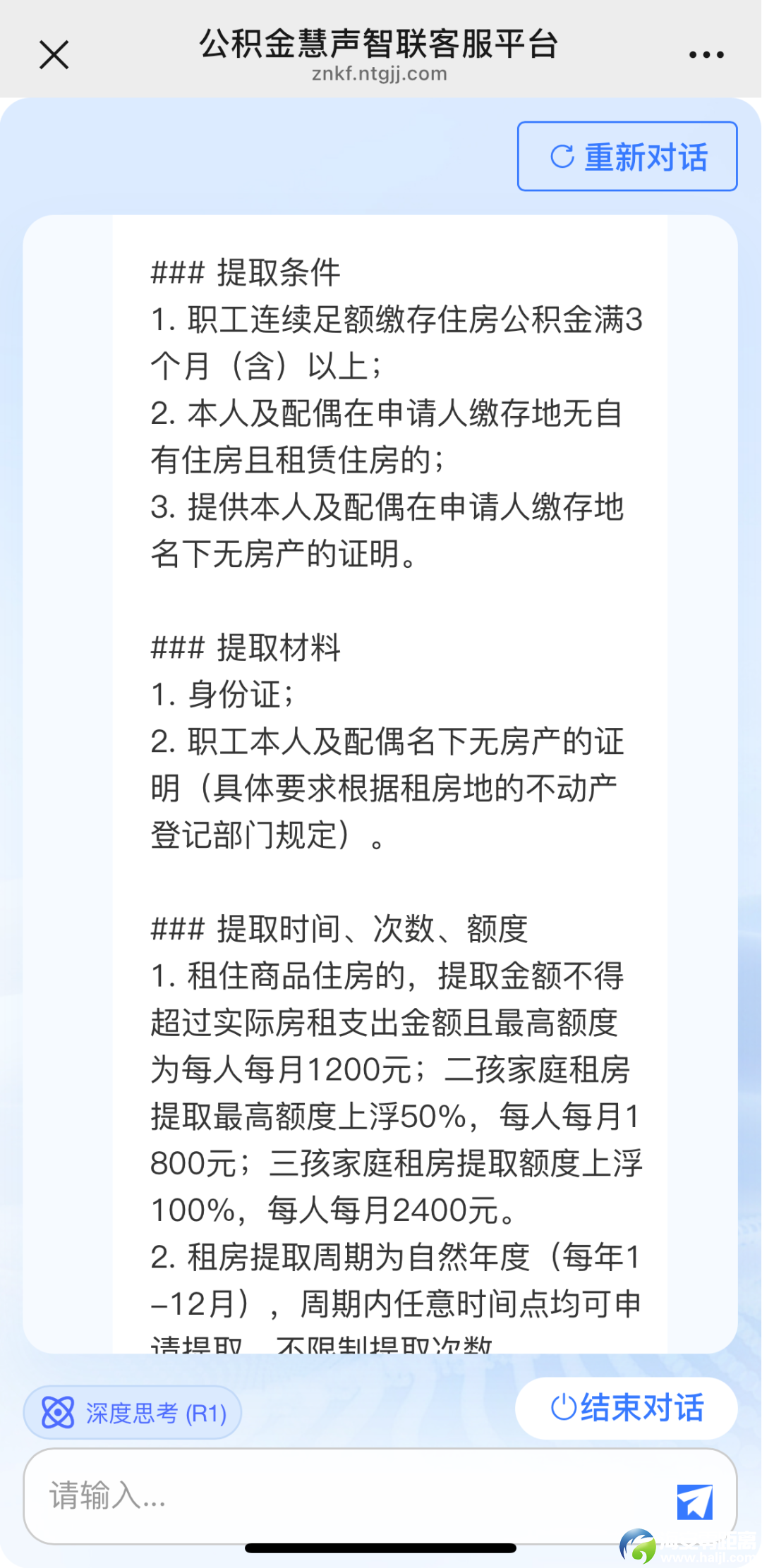Tap 重新对话 to restart the conversation
The height and width of the screenshot is (1568, 762).
(x=627, y=157)
